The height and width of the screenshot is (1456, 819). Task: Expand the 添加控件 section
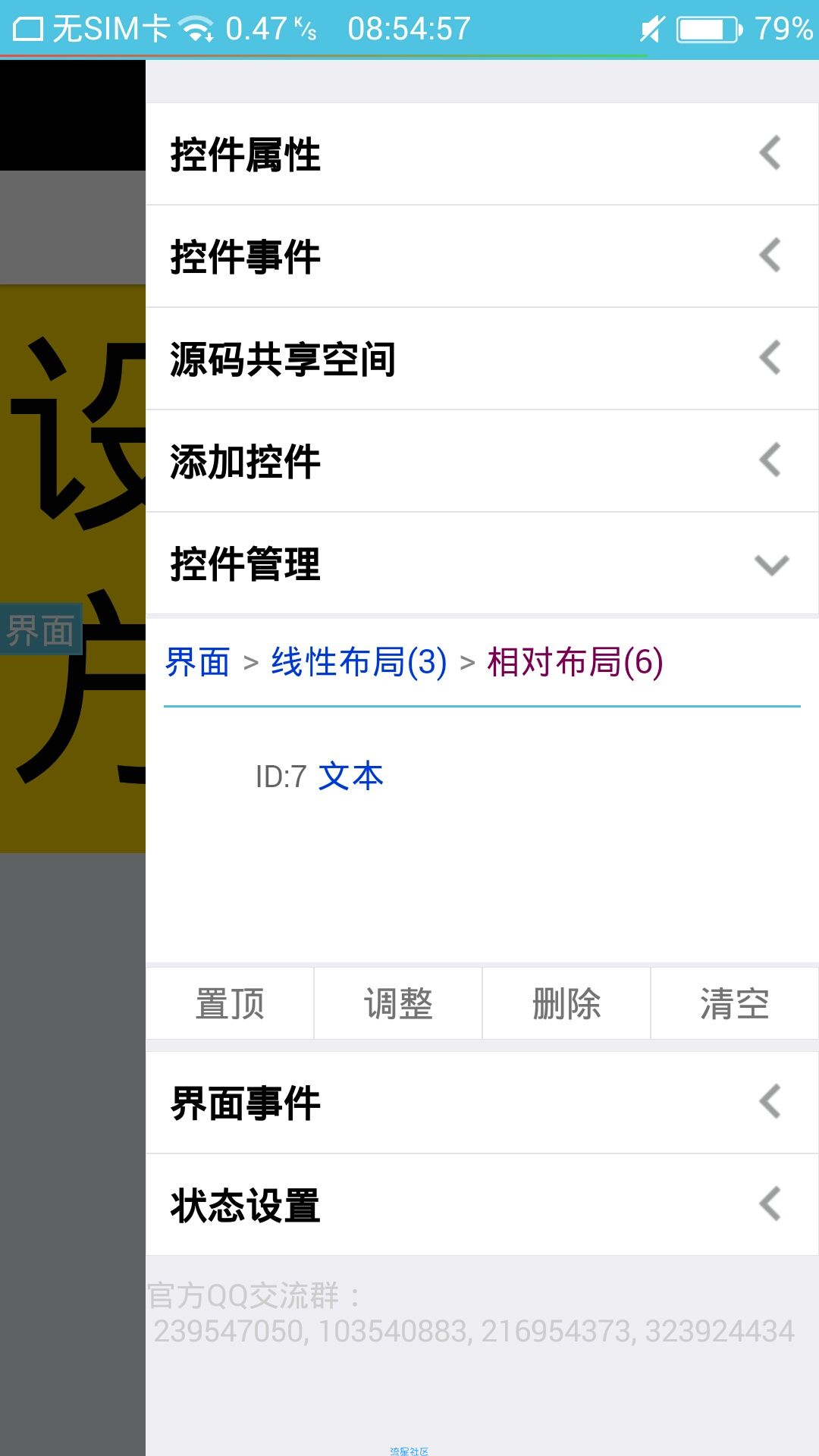point(482,461)
